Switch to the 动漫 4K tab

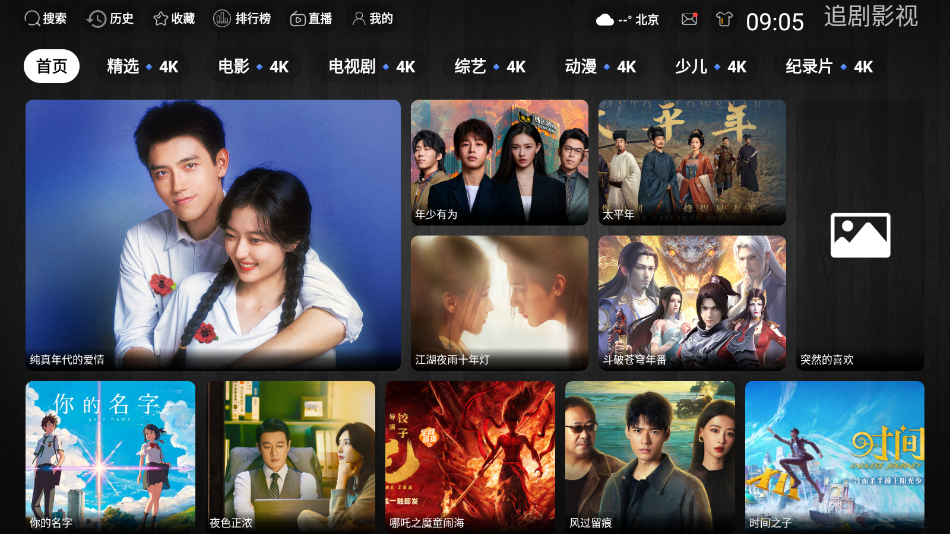[x=600, y=67]
